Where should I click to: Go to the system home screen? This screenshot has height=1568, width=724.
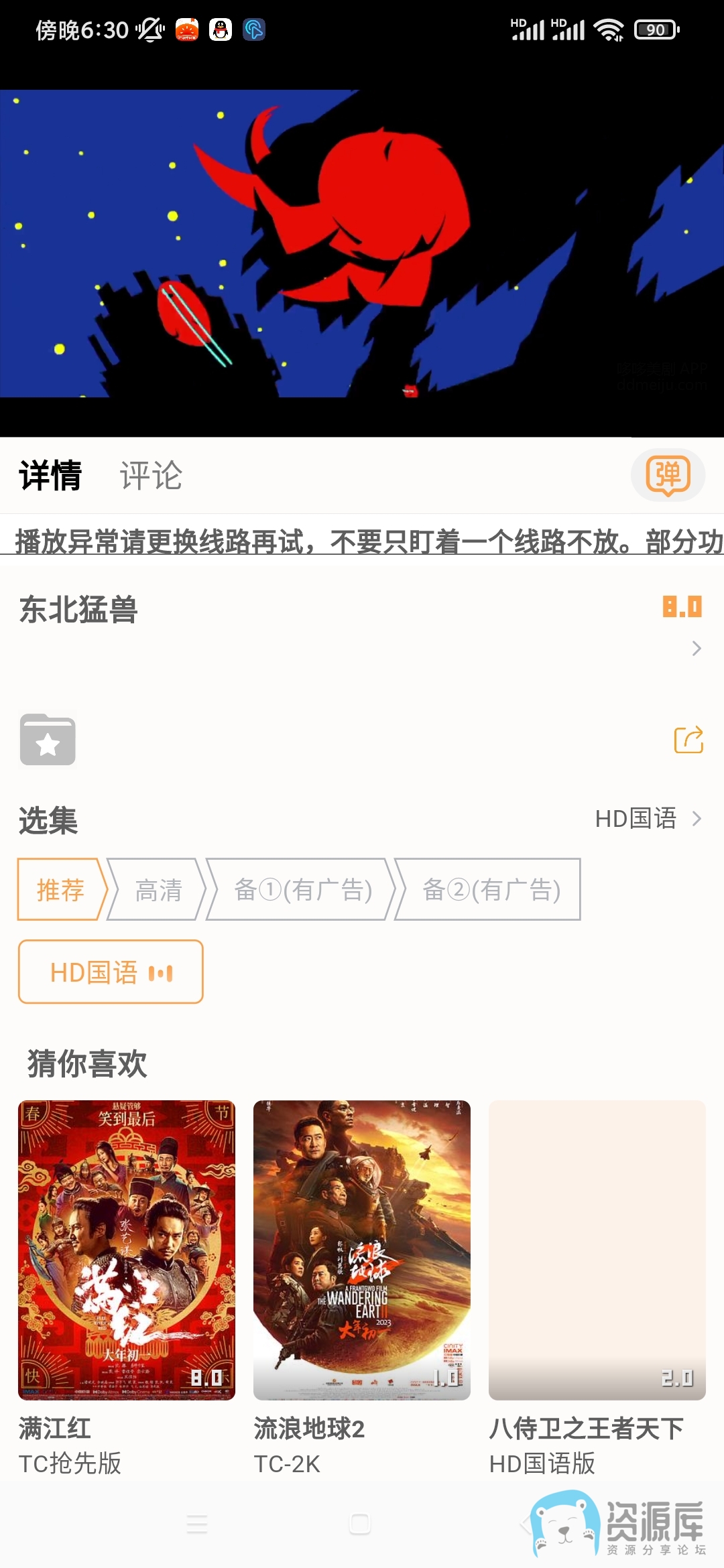[360, 1524]
